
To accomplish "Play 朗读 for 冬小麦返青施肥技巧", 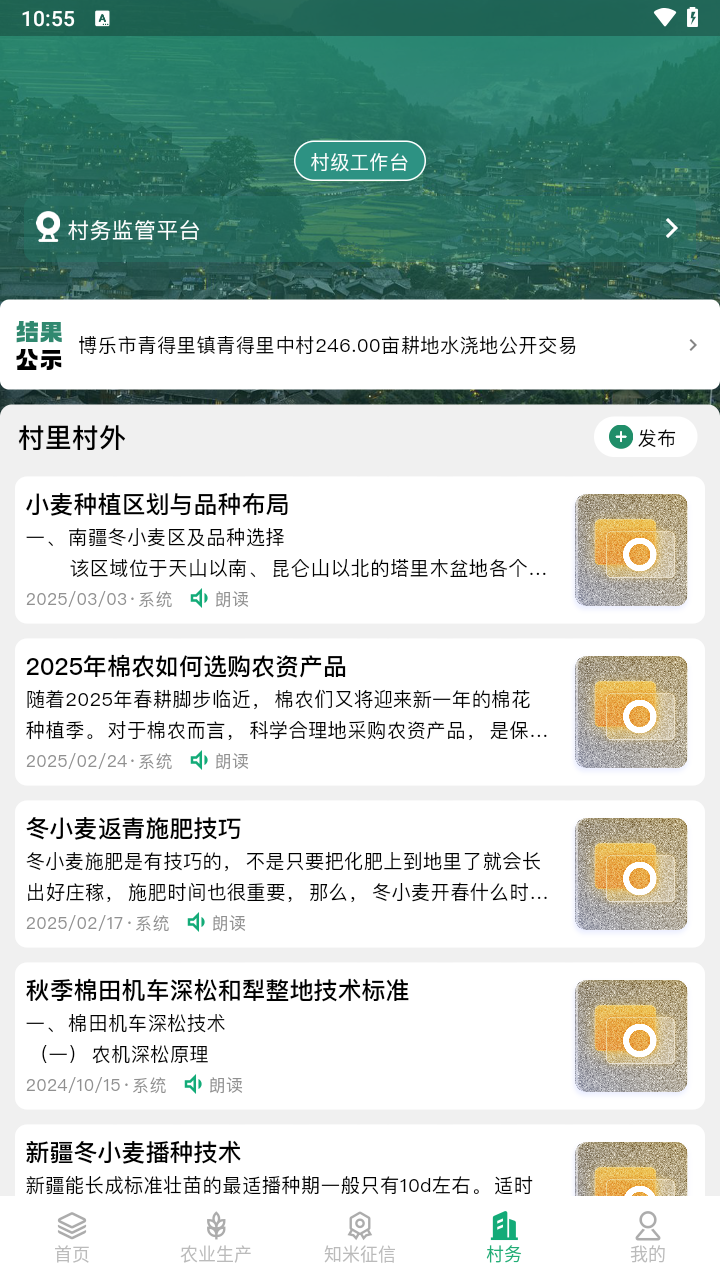I will click(x=216, y=923).
